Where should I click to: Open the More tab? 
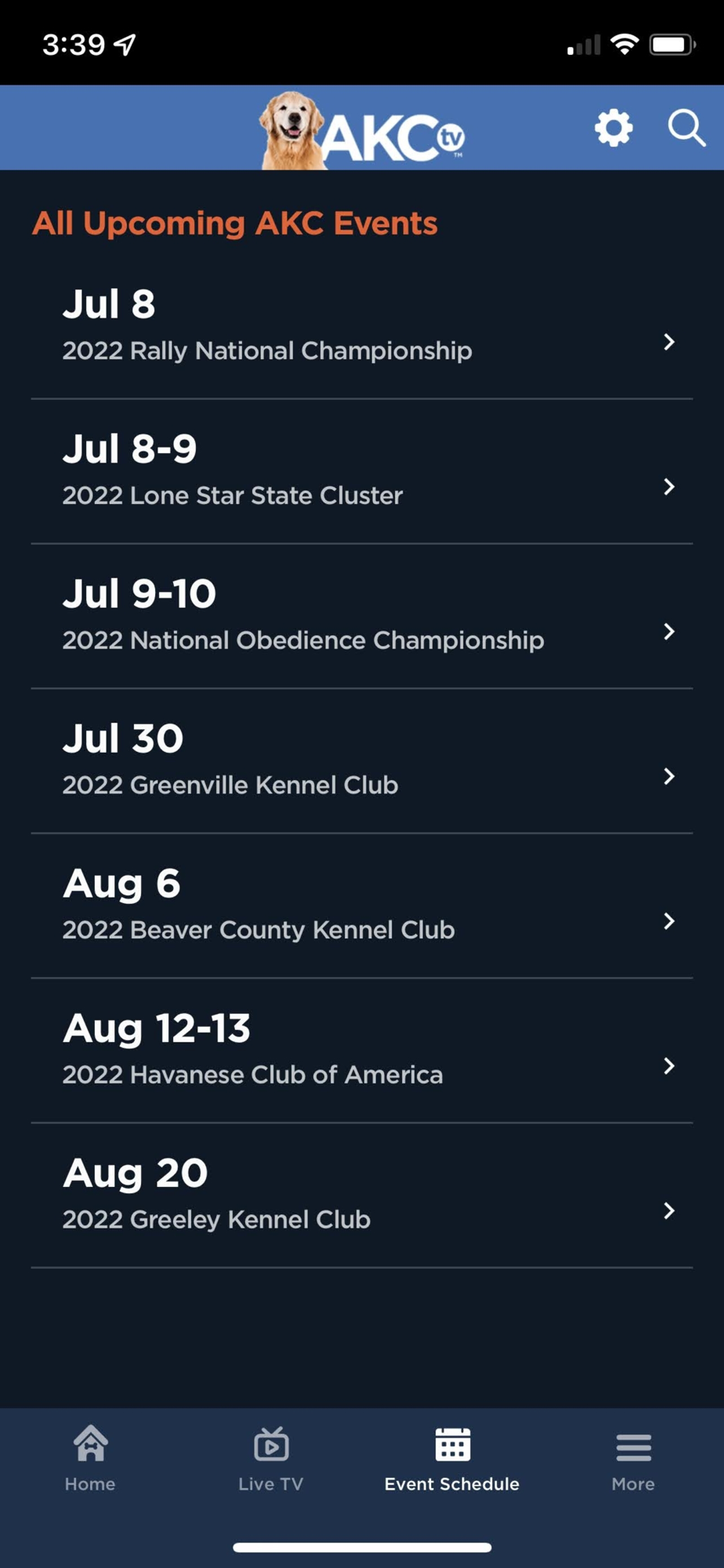pyautogui.click(x=633, y=1458)
